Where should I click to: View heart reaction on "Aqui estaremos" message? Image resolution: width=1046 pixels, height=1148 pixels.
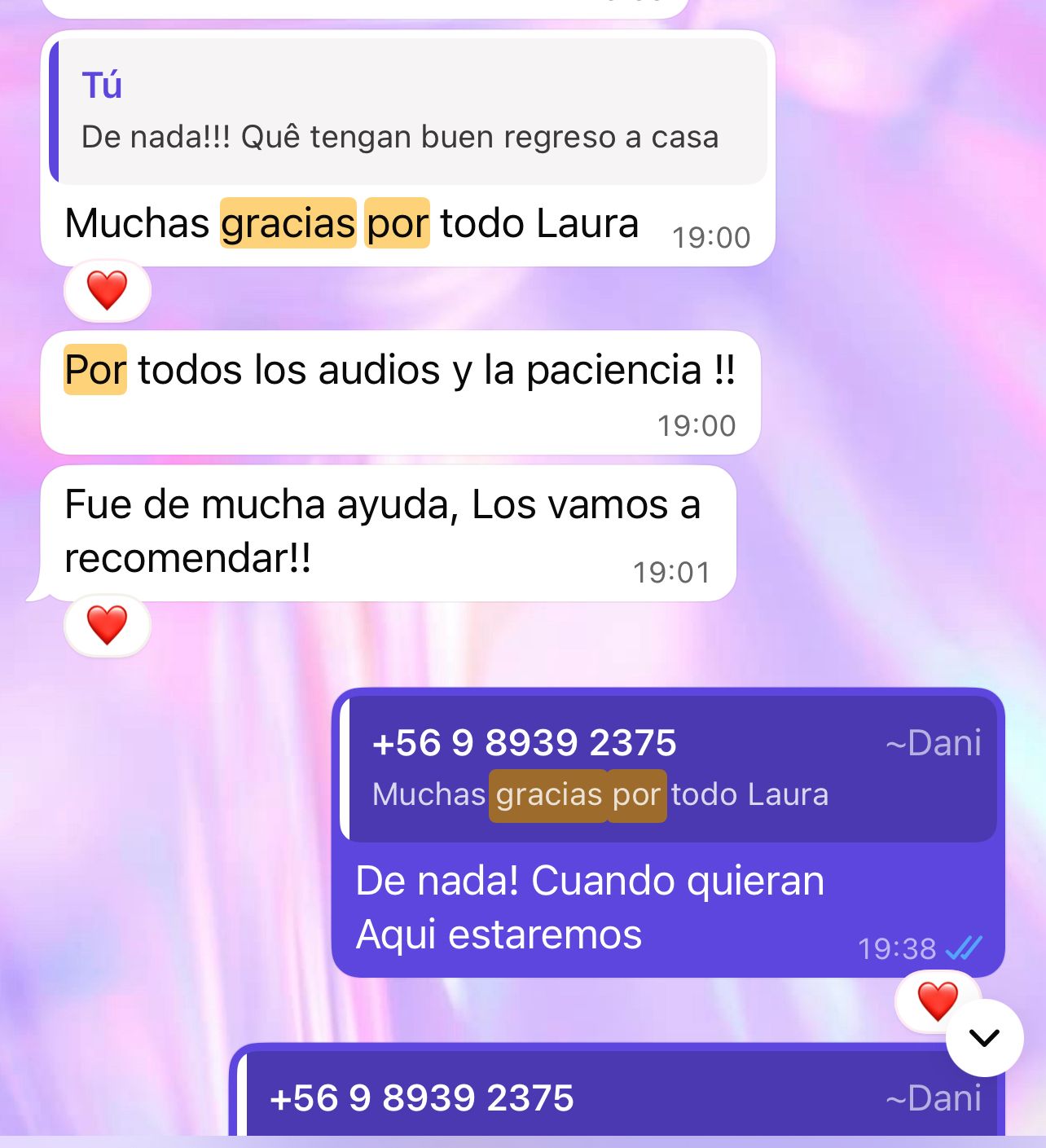pos(937,1001)
